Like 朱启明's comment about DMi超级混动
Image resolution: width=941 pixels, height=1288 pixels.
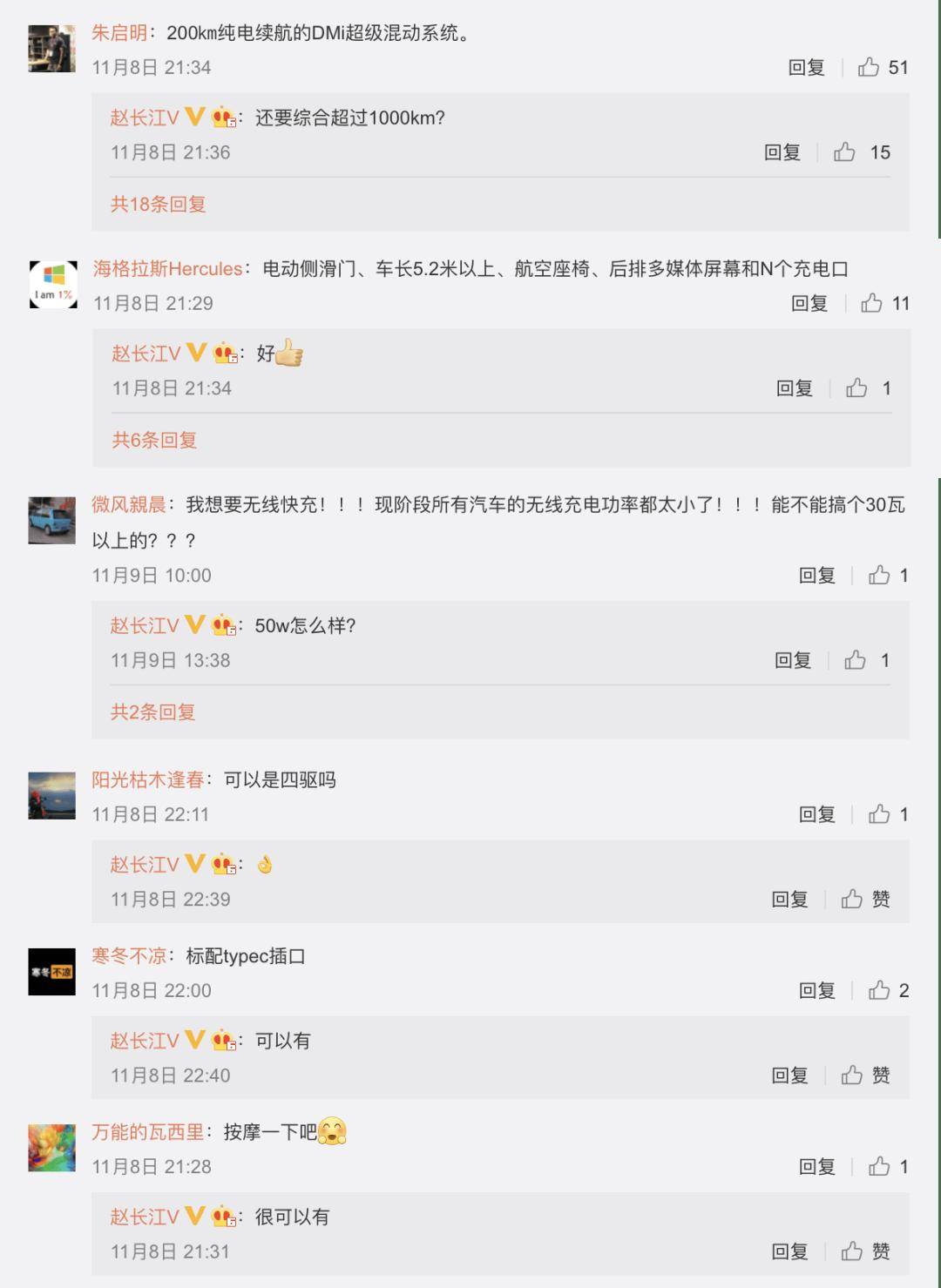869,68
